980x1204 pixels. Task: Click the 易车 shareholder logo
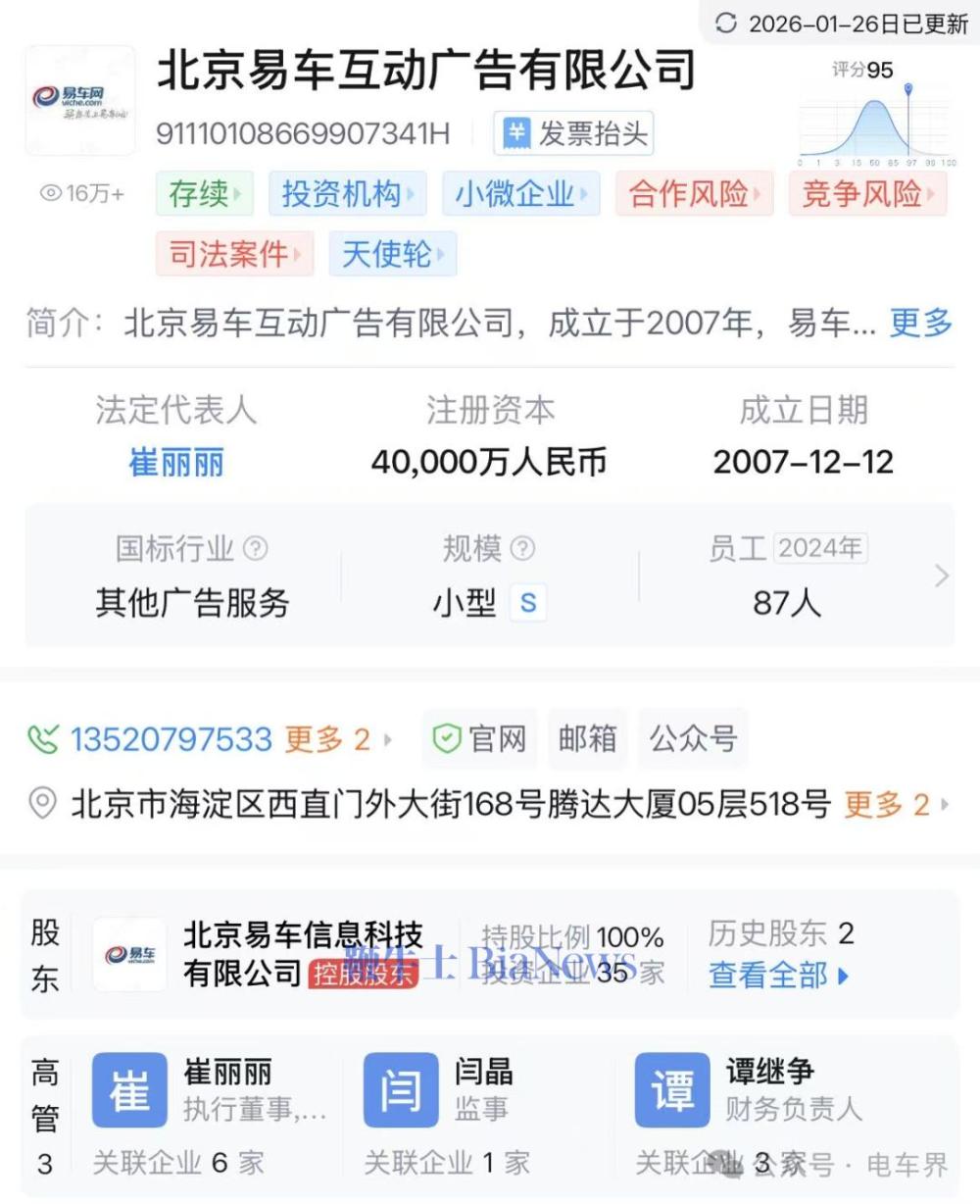coord(128,953)
